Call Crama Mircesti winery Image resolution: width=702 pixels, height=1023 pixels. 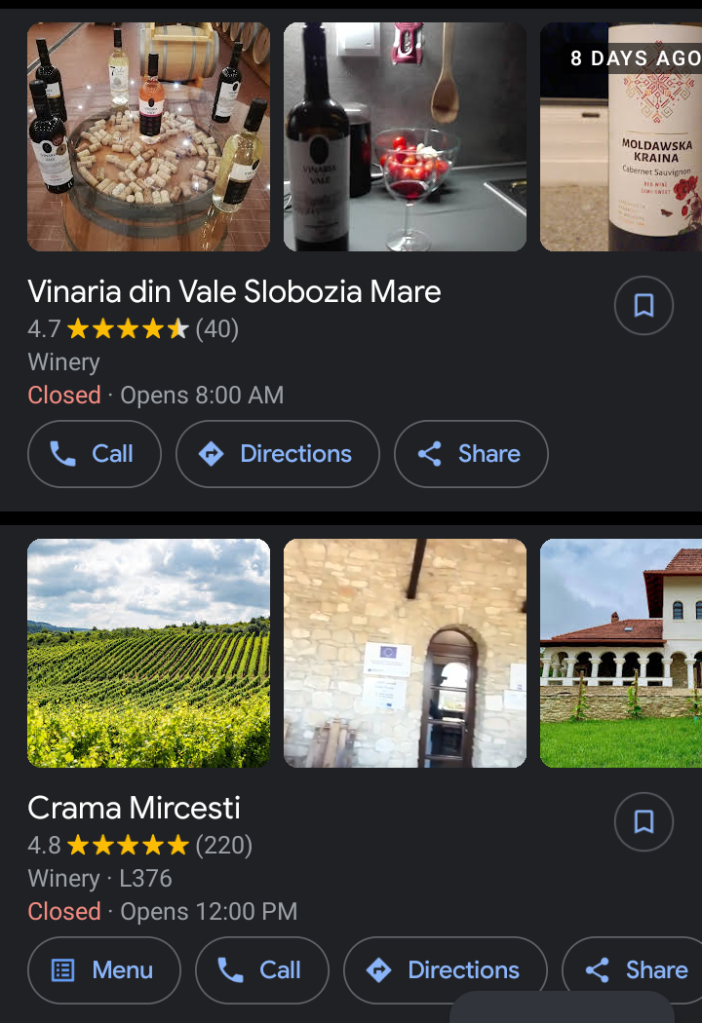coord(262,970)
